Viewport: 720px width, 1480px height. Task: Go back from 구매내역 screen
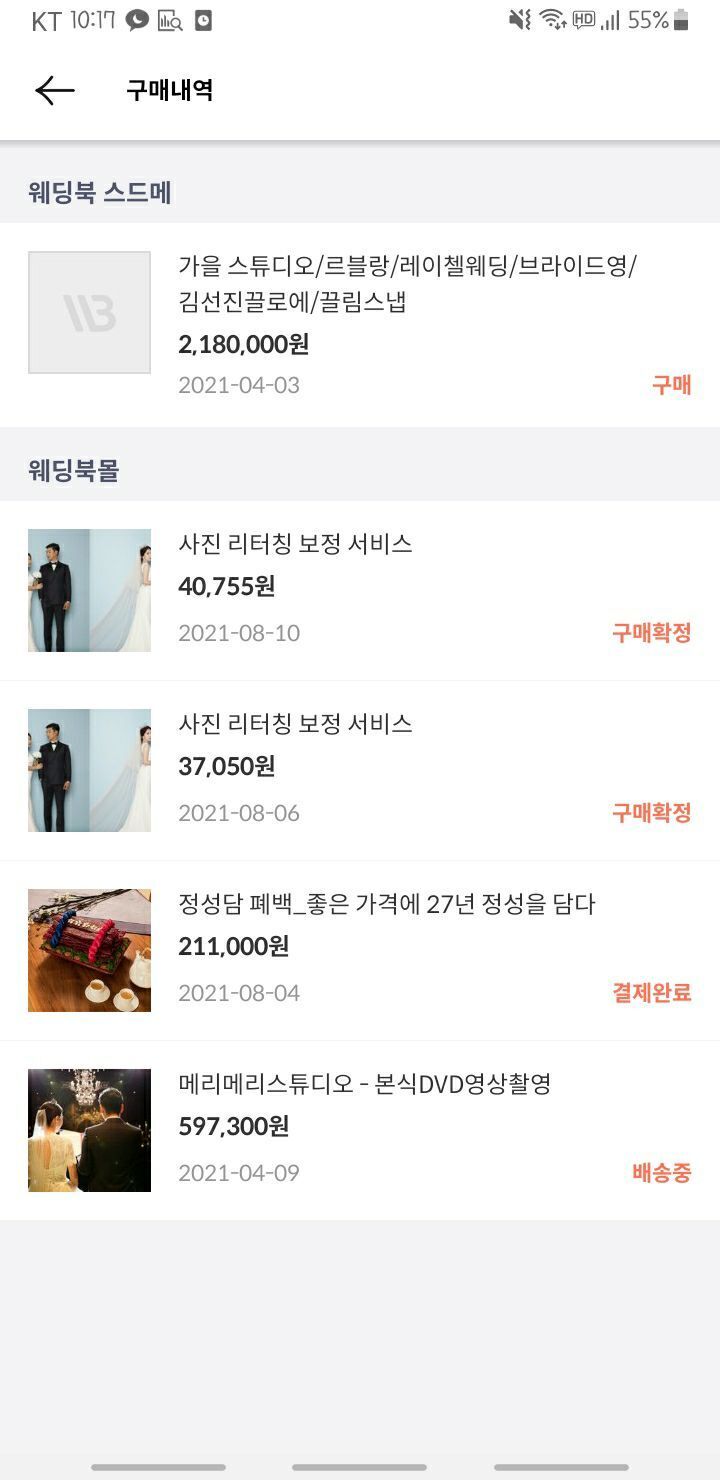(55, 91)
